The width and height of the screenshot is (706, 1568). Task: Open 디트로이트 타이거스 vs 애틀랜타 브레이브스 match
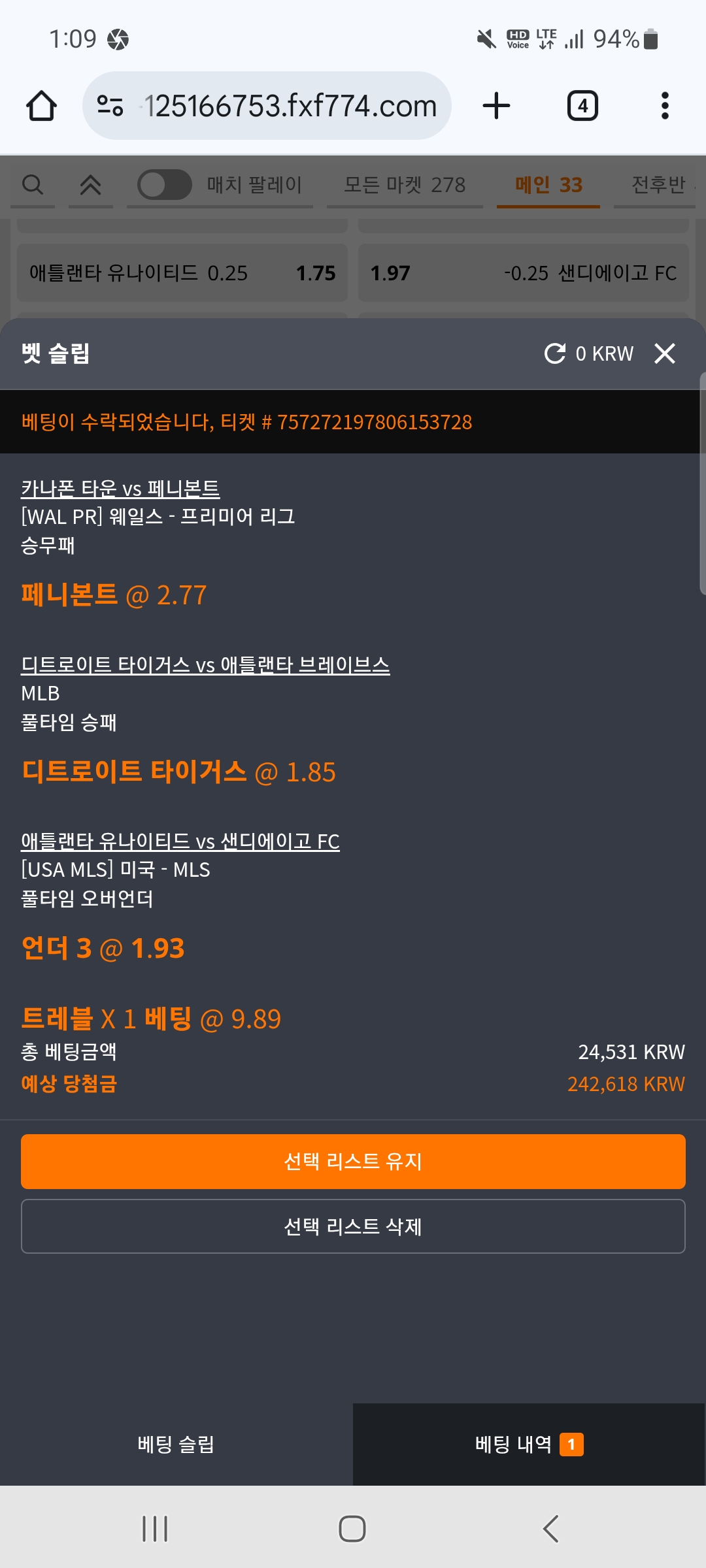coord(205,664)
